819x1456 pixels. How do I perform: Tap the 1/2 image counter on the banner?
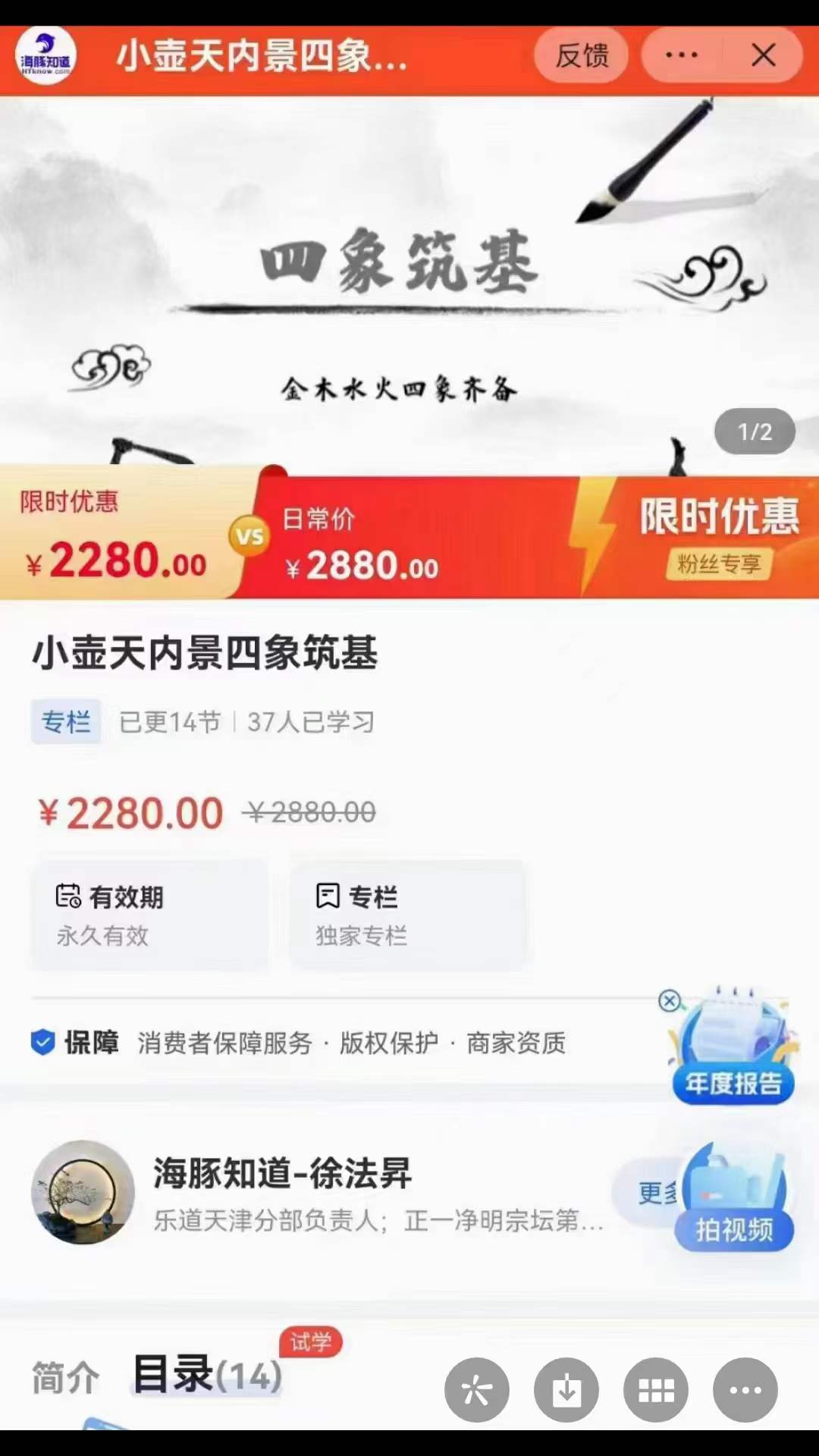(x=755, y=431)
